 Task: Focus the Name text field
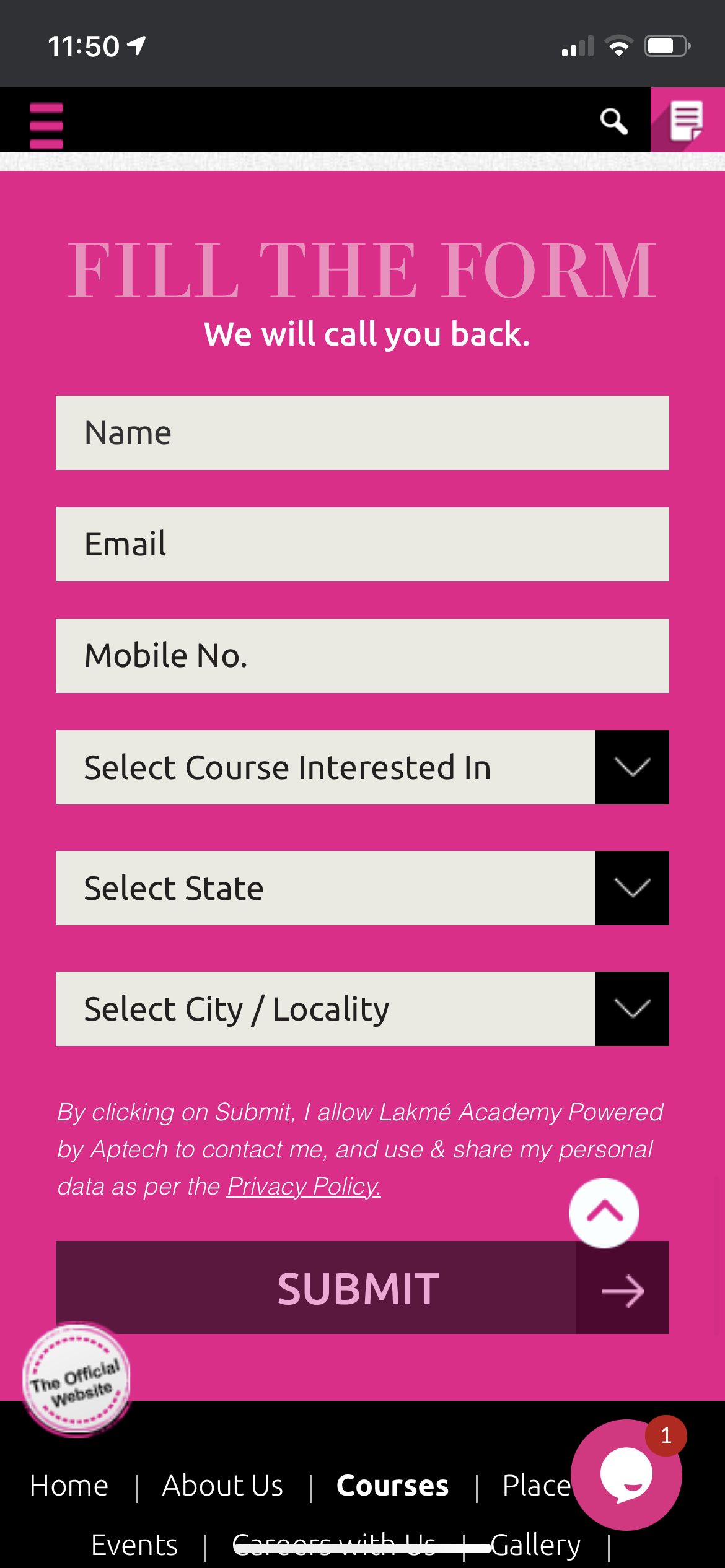(x=362, y=433)
